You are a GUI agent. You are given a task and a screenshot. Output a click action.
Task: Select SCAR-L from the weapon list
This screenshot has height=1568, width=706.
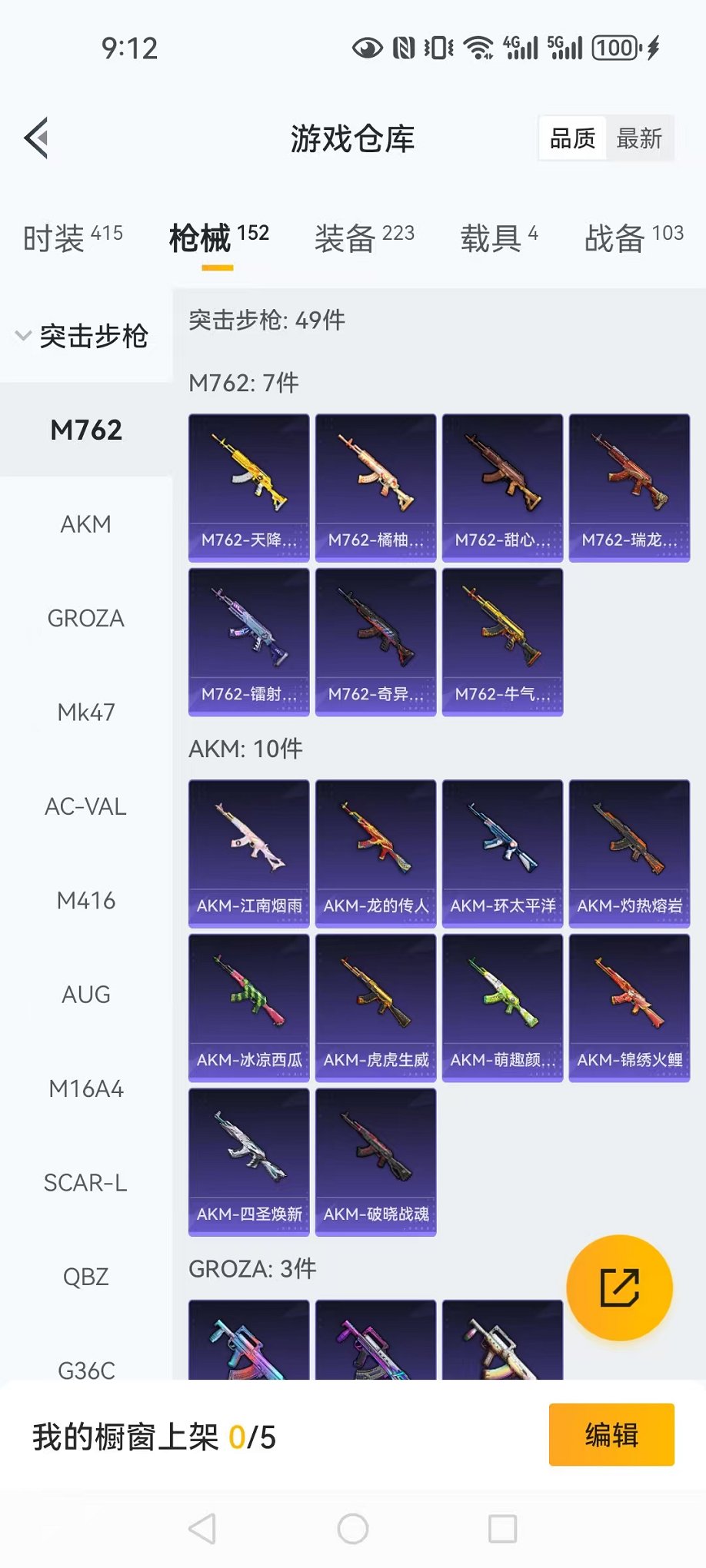(85, 1183)
